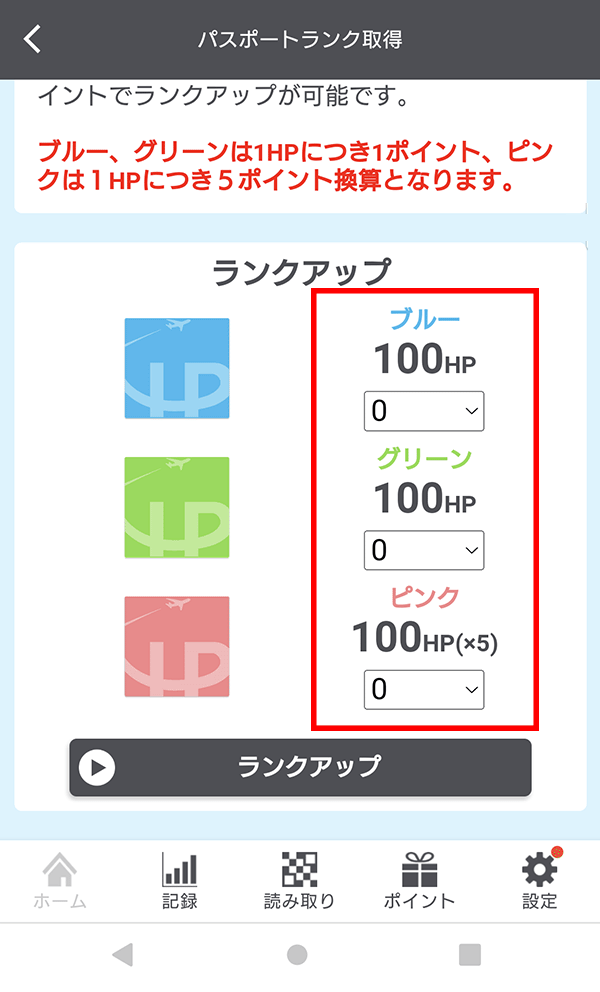Open the 設定 tab
Screen dimensions: 600x992
click(x=540, y=880)
